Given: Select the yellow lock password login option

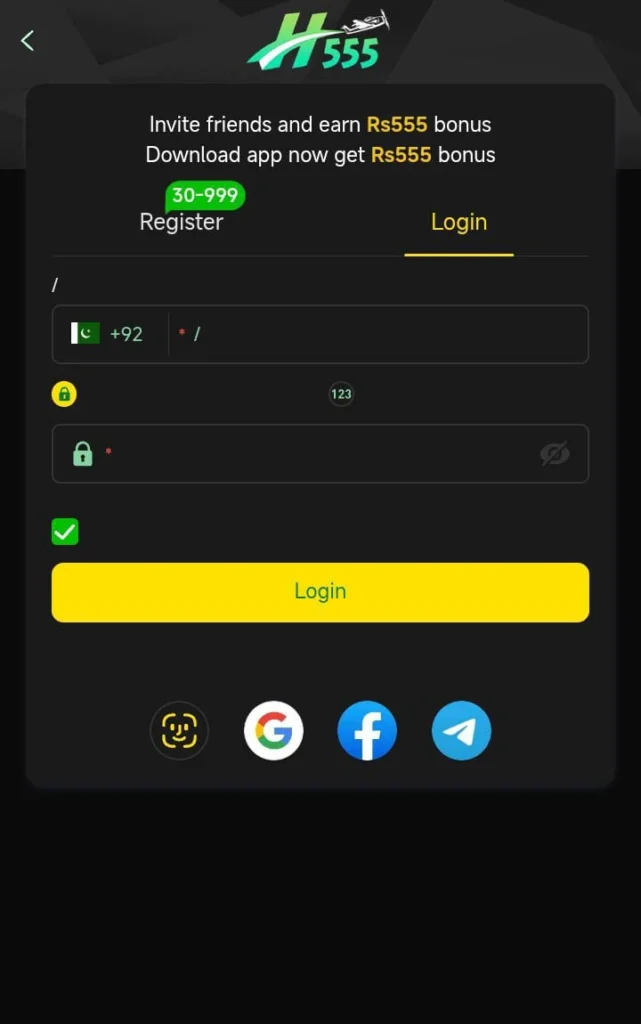Looking at the screenshot, I should [x=64, y=394].
